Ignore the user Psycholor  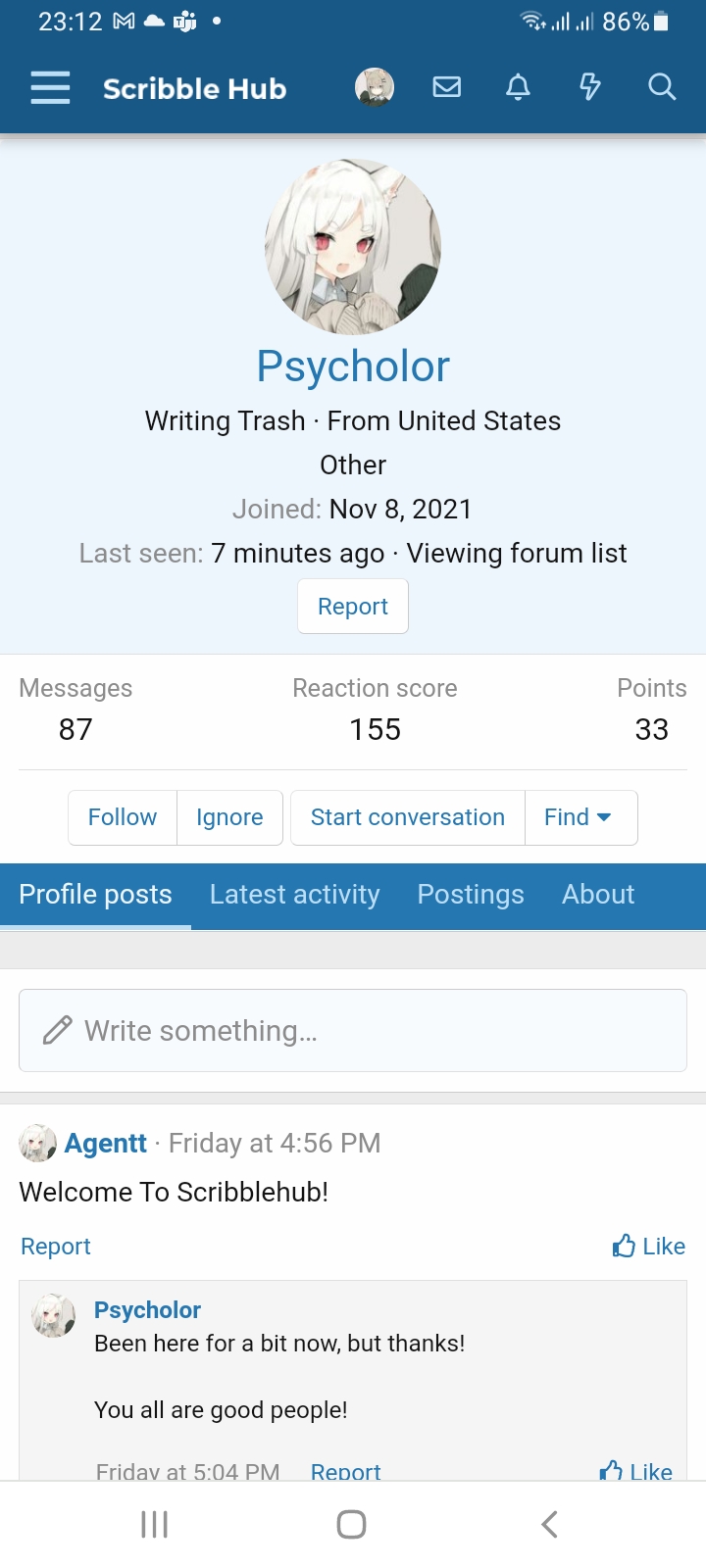[x=229, y=816]
